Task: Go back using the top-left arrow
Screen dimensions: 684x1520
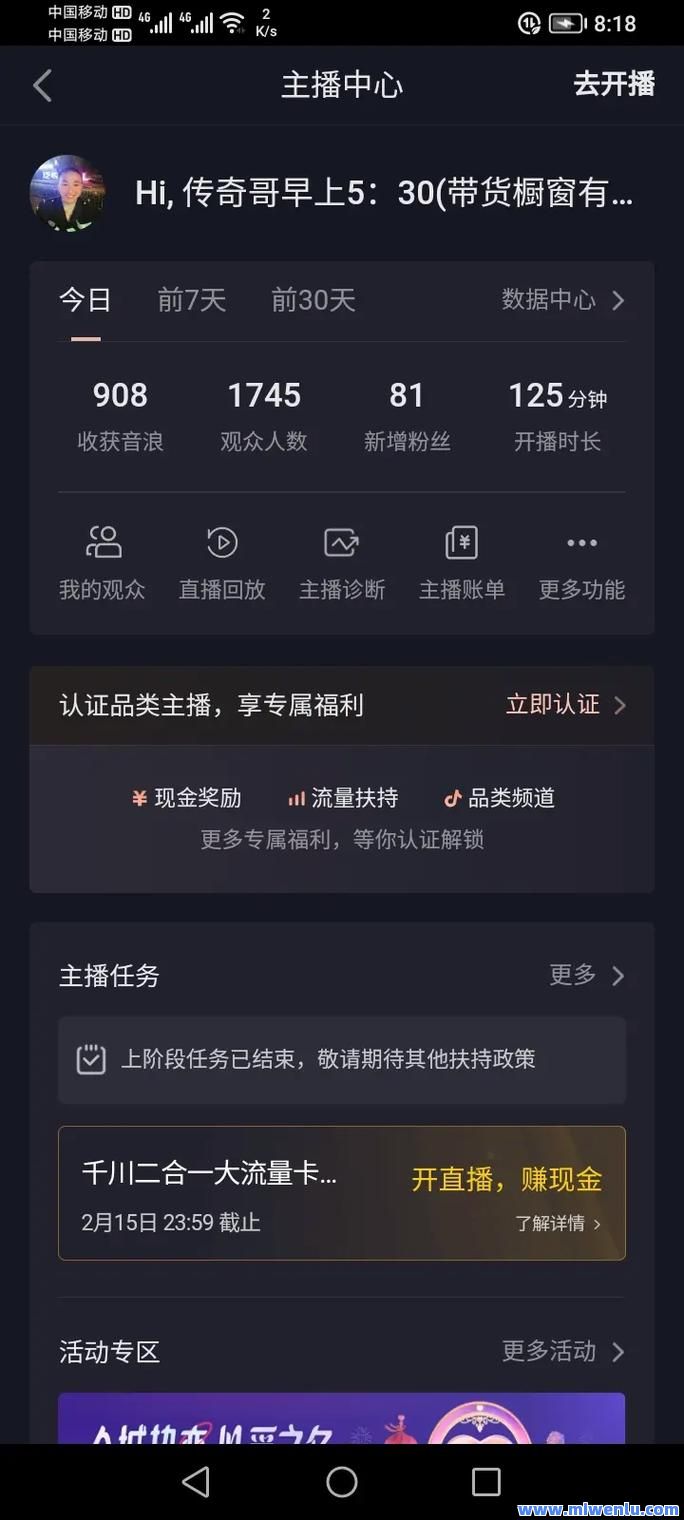Action: (42, 85)
